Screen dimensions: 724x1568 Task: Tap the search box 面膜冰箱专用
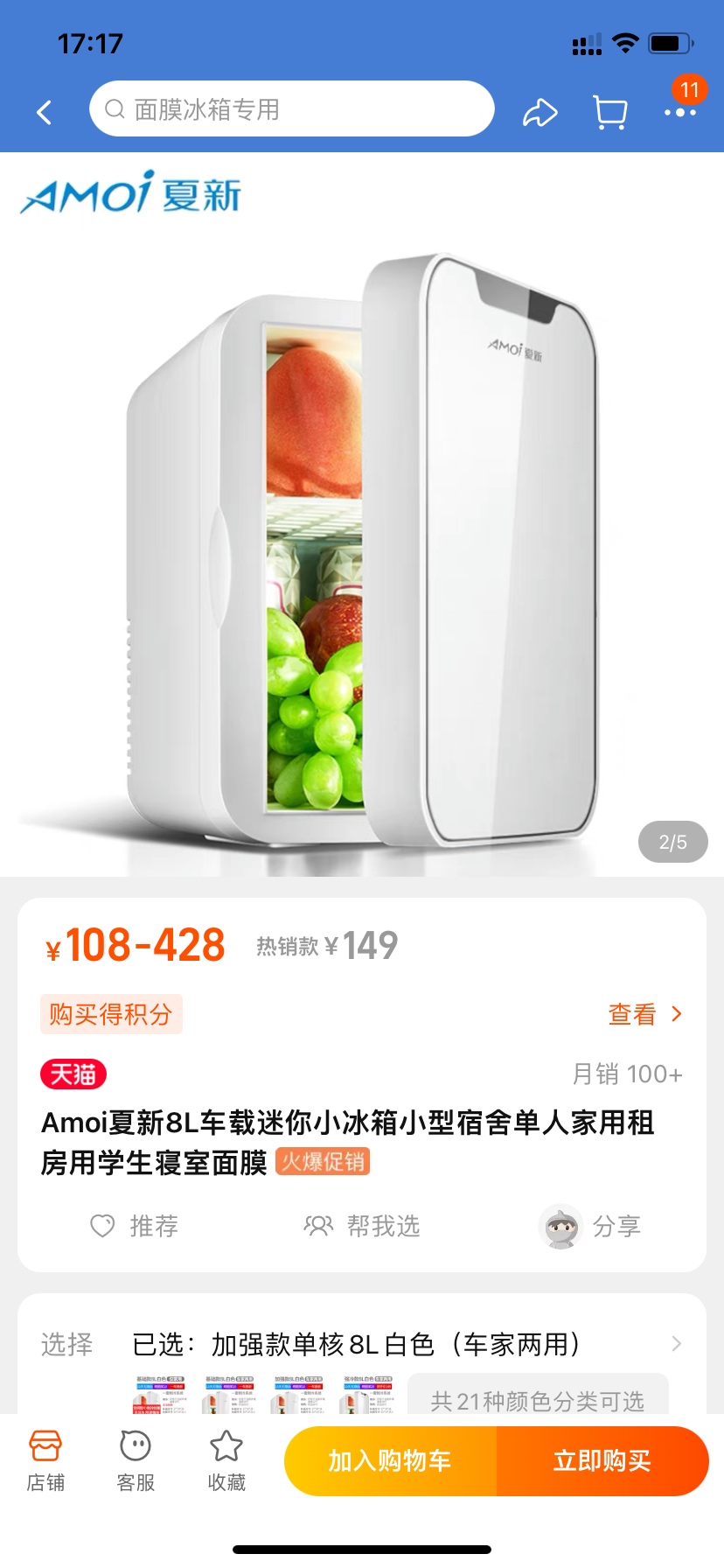click(x=291, y=109)
